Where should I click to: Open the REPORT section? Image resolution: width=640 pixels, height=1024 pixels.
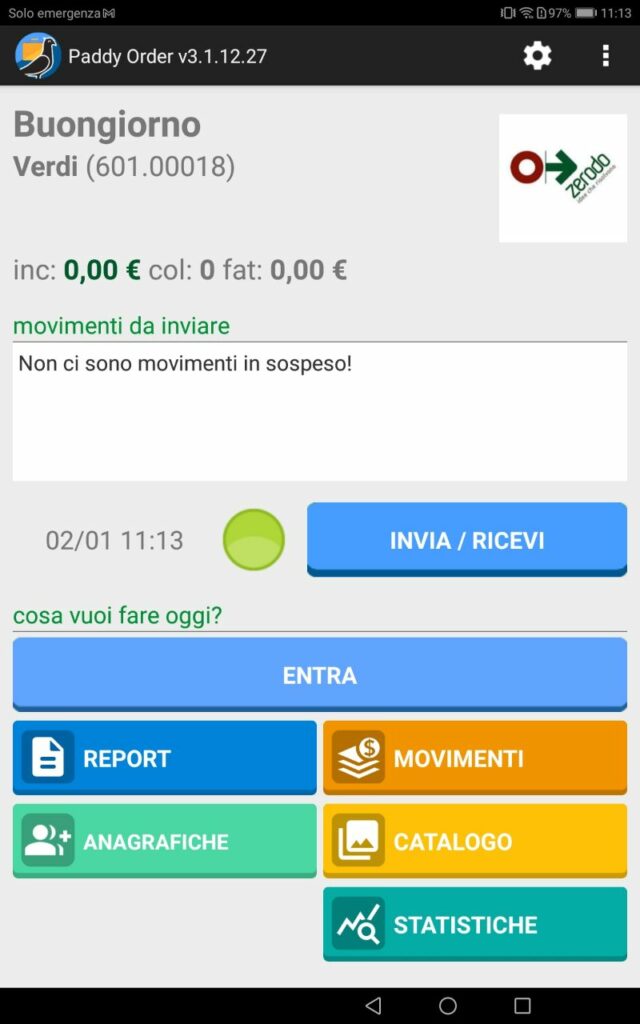click(165, 758)
